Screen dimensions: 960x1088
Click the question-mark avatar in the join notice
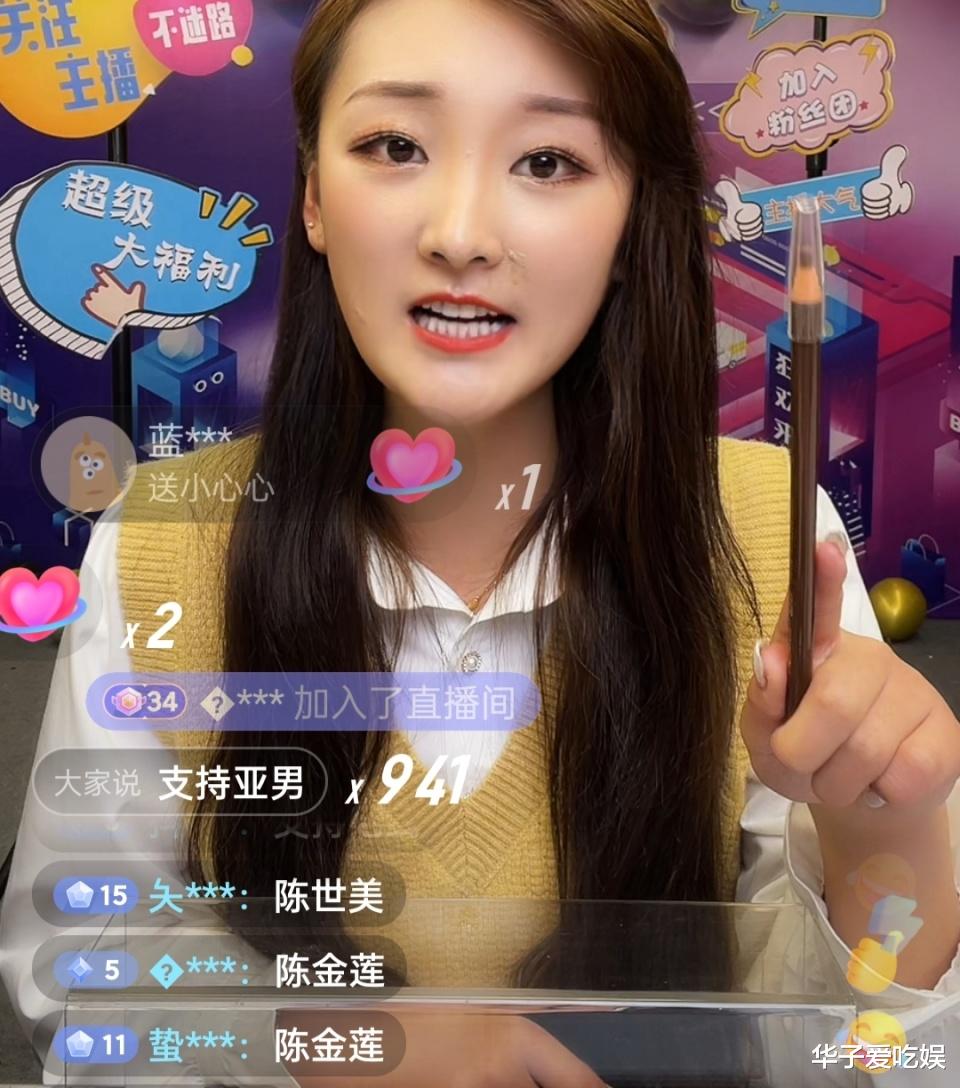216,706
